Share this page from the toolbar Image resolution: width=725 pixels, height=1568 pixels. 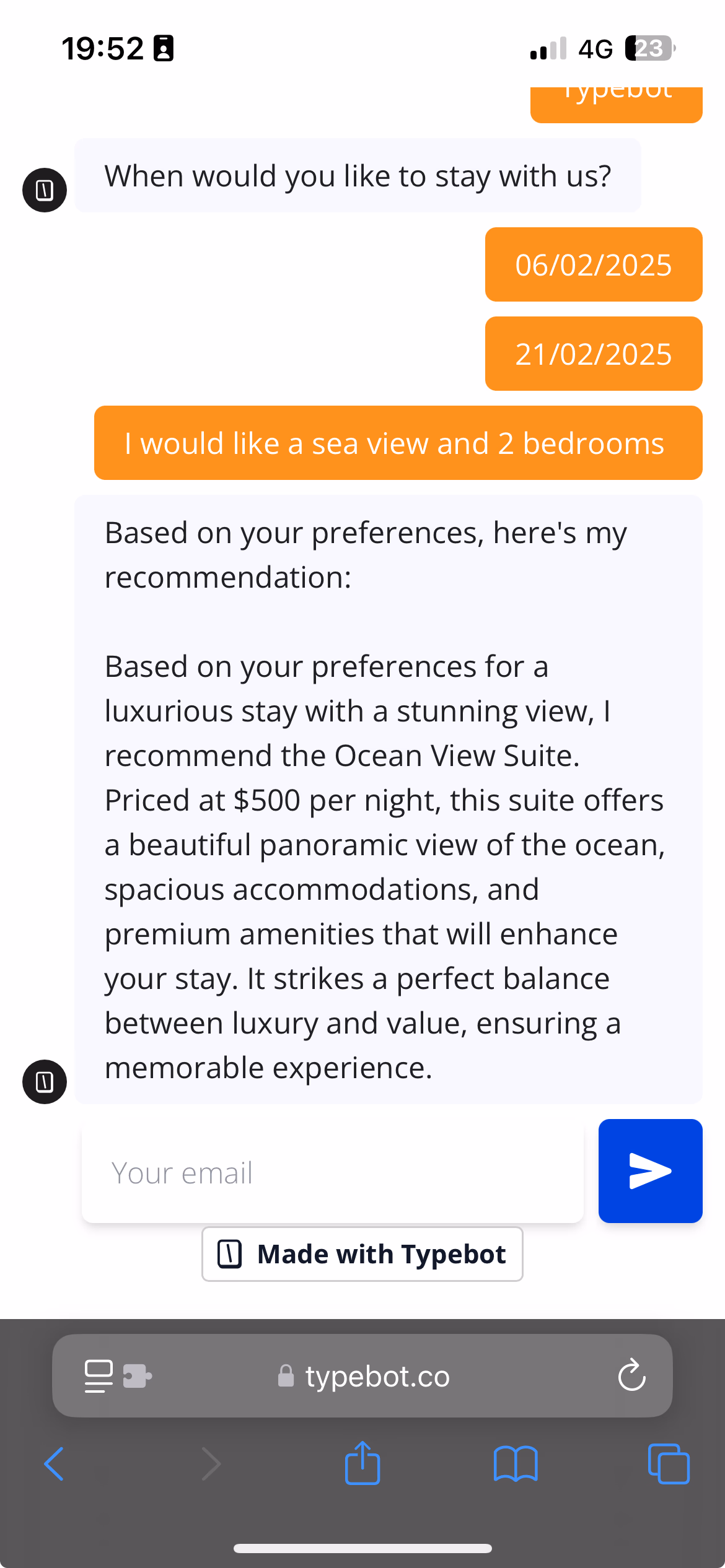pos(362,1464)
